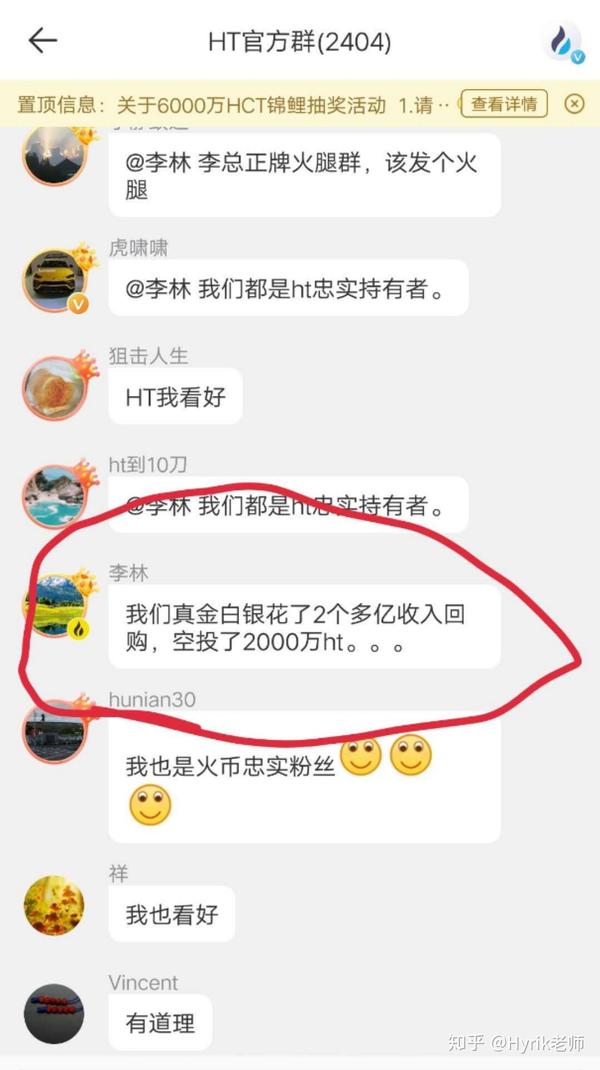Image resolution: width=600 pixels, height=1070 pixels.
Task: Open Vincent's avatar profile
Action: point(53,1014)
